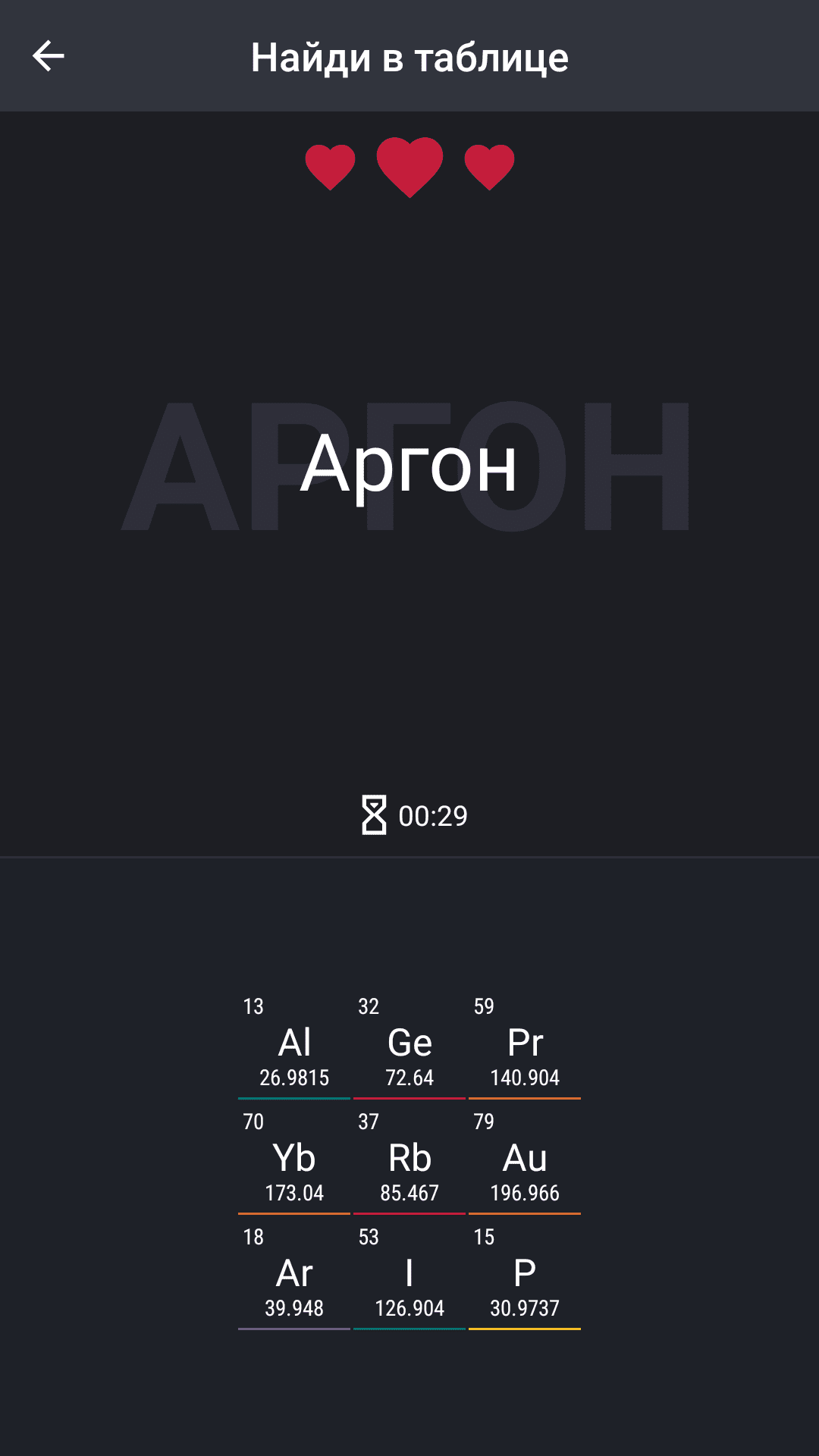Go back using the top arrow
The height and width of the screenshot is (1456, 819).
(x=49, y=56)
